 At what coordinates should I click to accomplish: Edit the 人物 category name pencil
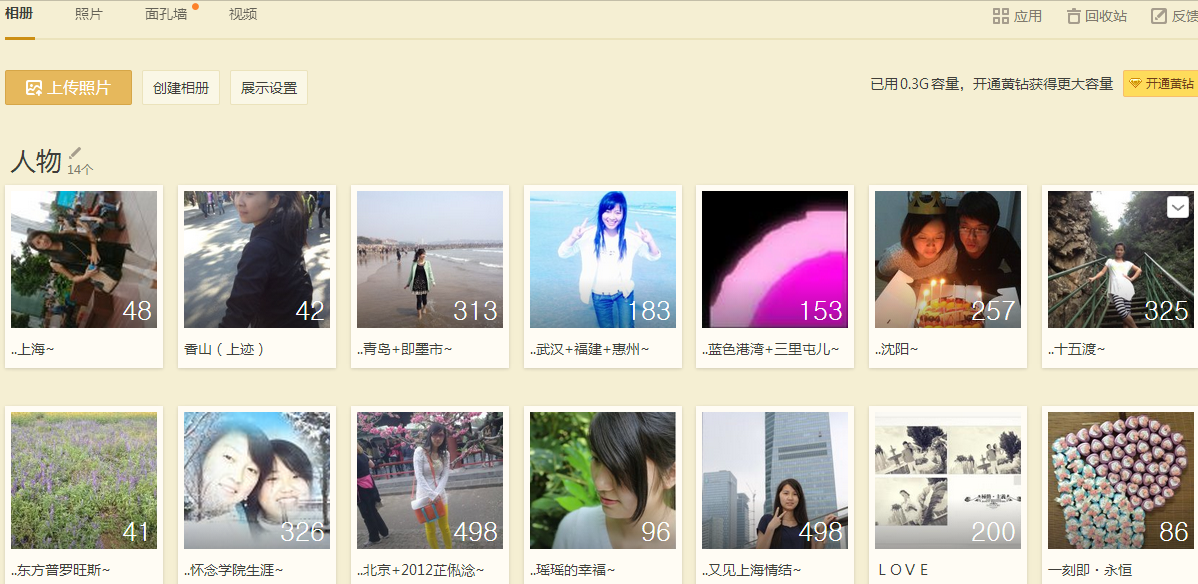coord(76,153)
